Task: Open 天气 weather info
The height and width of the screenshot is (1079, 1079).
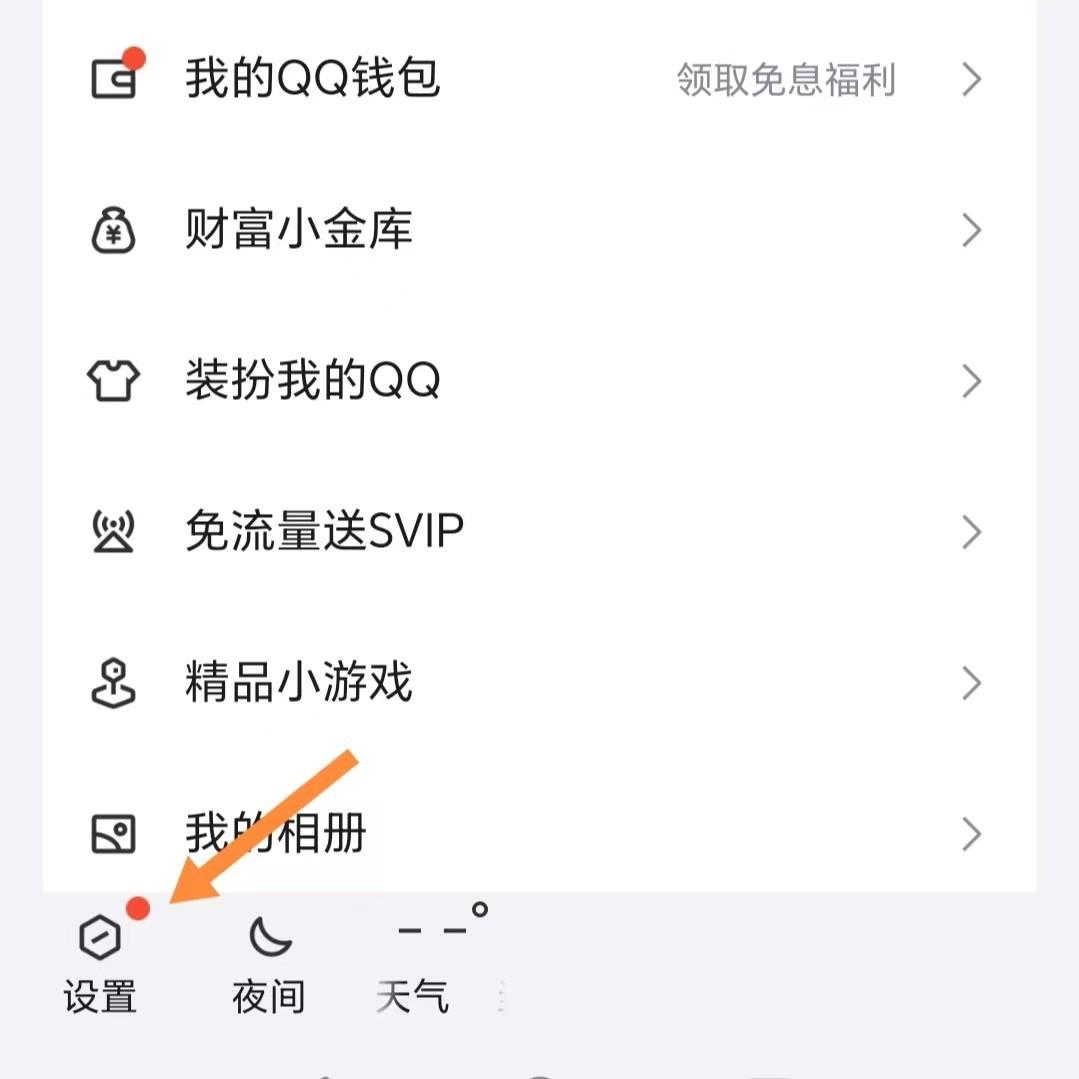Action: [413, 965]
